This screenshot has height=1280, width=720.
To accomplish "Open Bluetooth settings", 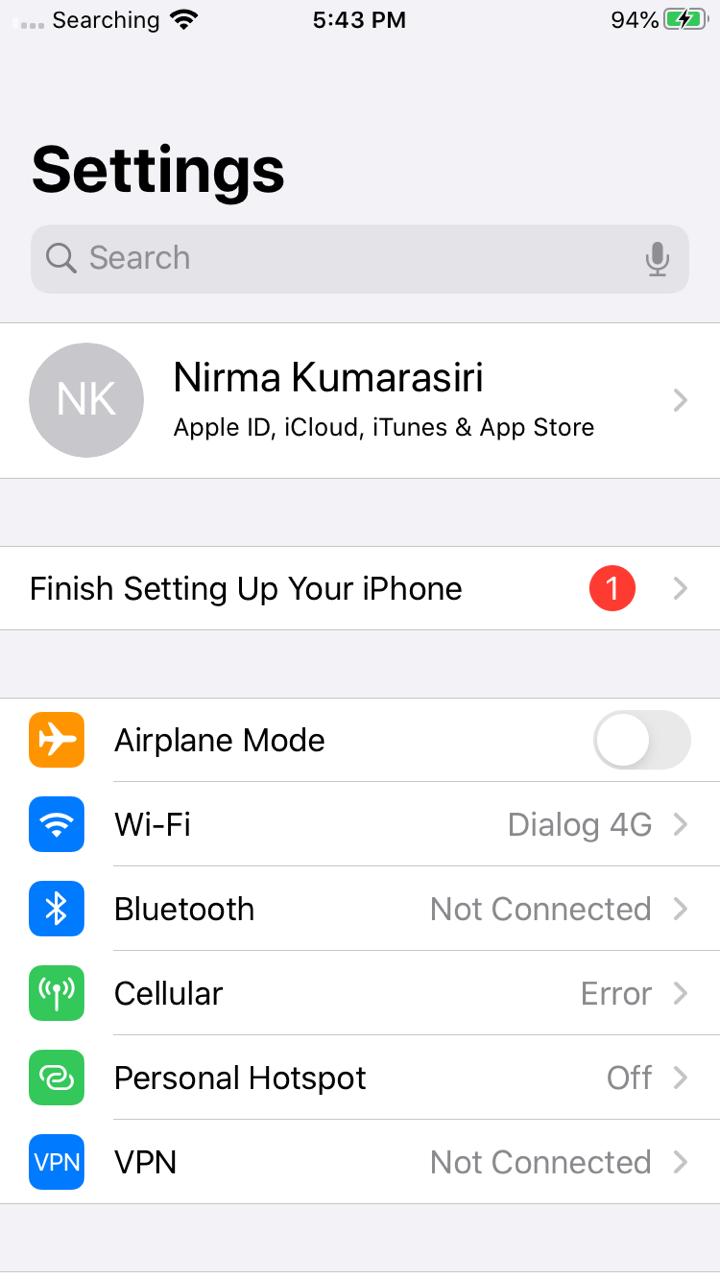I will pyautogui.click(x=360, y=909).
